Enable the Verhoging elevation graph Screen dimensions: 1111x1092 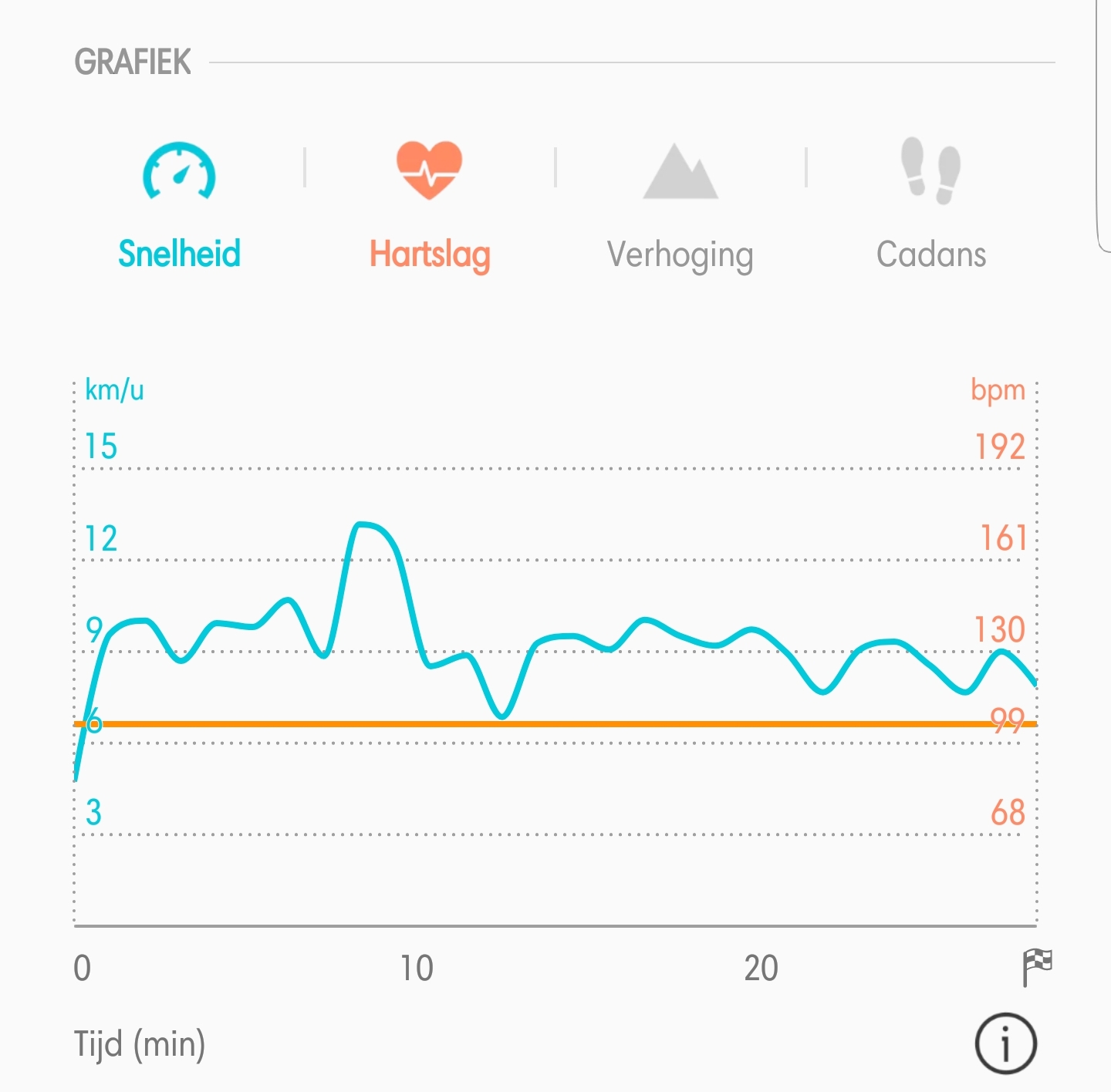[680, 204]
